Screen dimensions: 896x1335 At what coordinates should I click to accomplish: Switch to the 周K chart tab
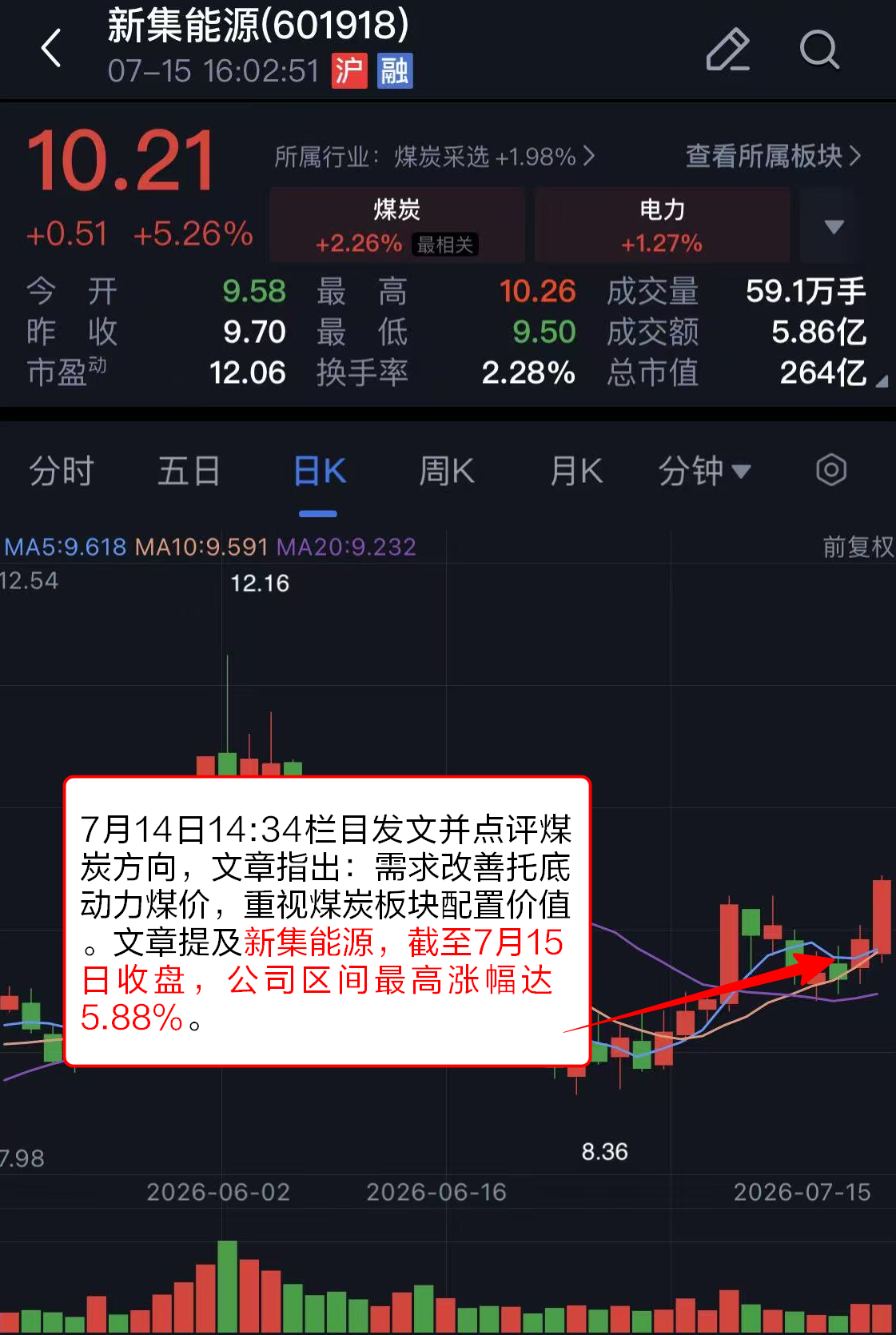pos(447,471)
